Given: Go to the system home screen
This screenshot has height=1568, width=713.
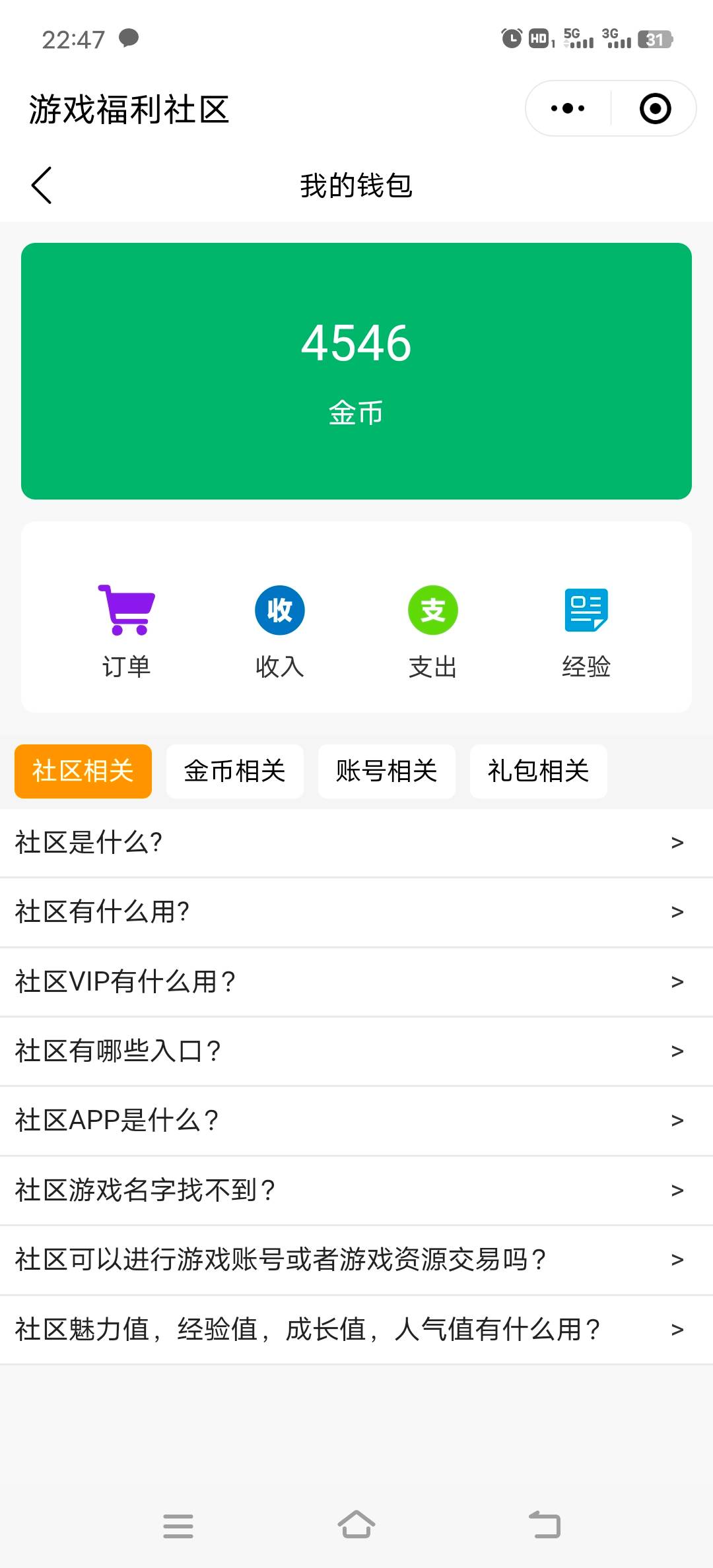Looking at the screenshot, I should tap(356, 1525).
